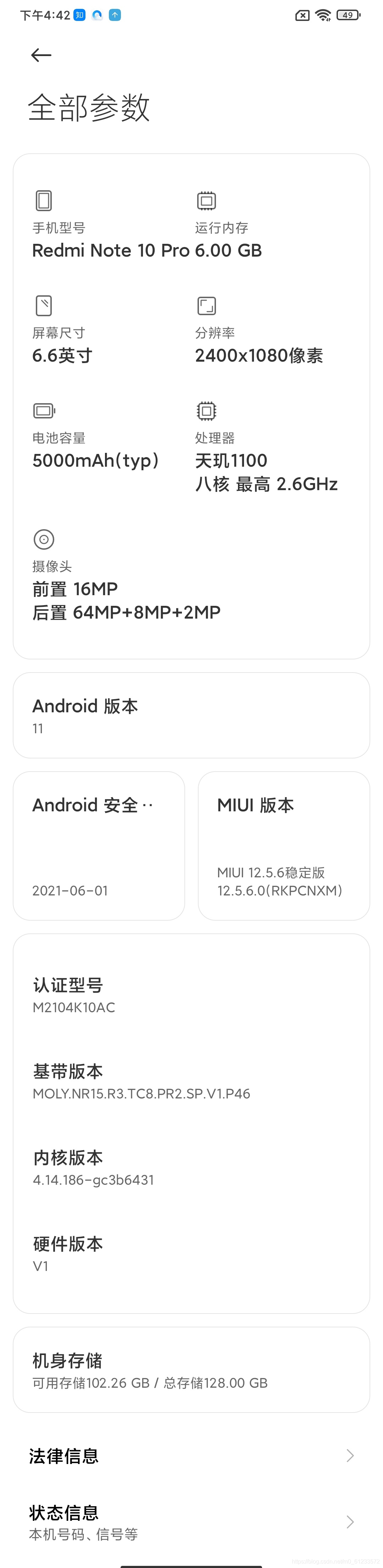Open 法律信息

(191, 1455)
